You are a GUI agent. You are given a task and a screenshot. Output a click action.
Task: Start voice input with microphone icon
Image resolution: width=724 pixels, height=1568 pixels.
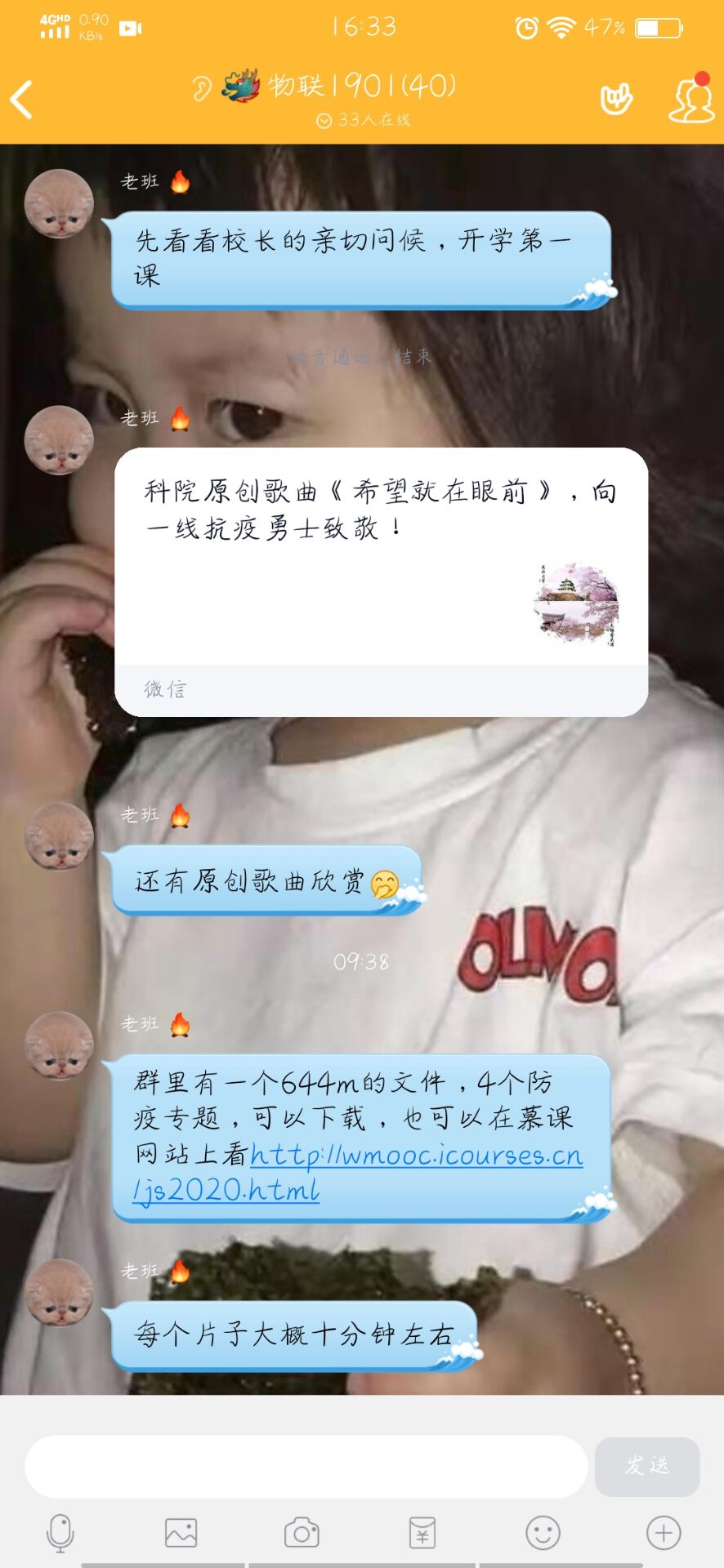click(60, 1533)
